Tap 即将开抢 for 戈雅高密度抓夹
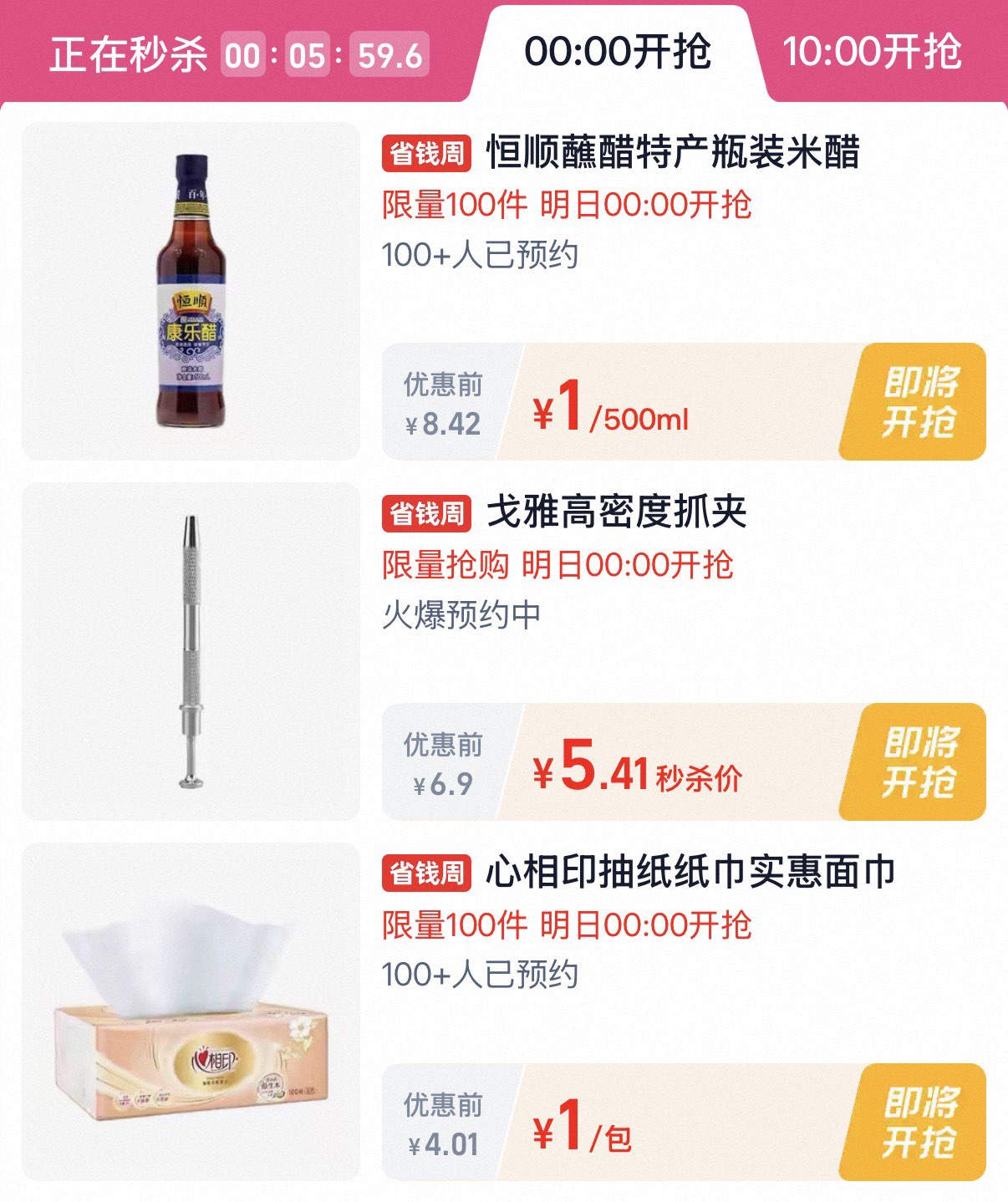This screenshot has height=1202, width=1008. coord(919,762)
